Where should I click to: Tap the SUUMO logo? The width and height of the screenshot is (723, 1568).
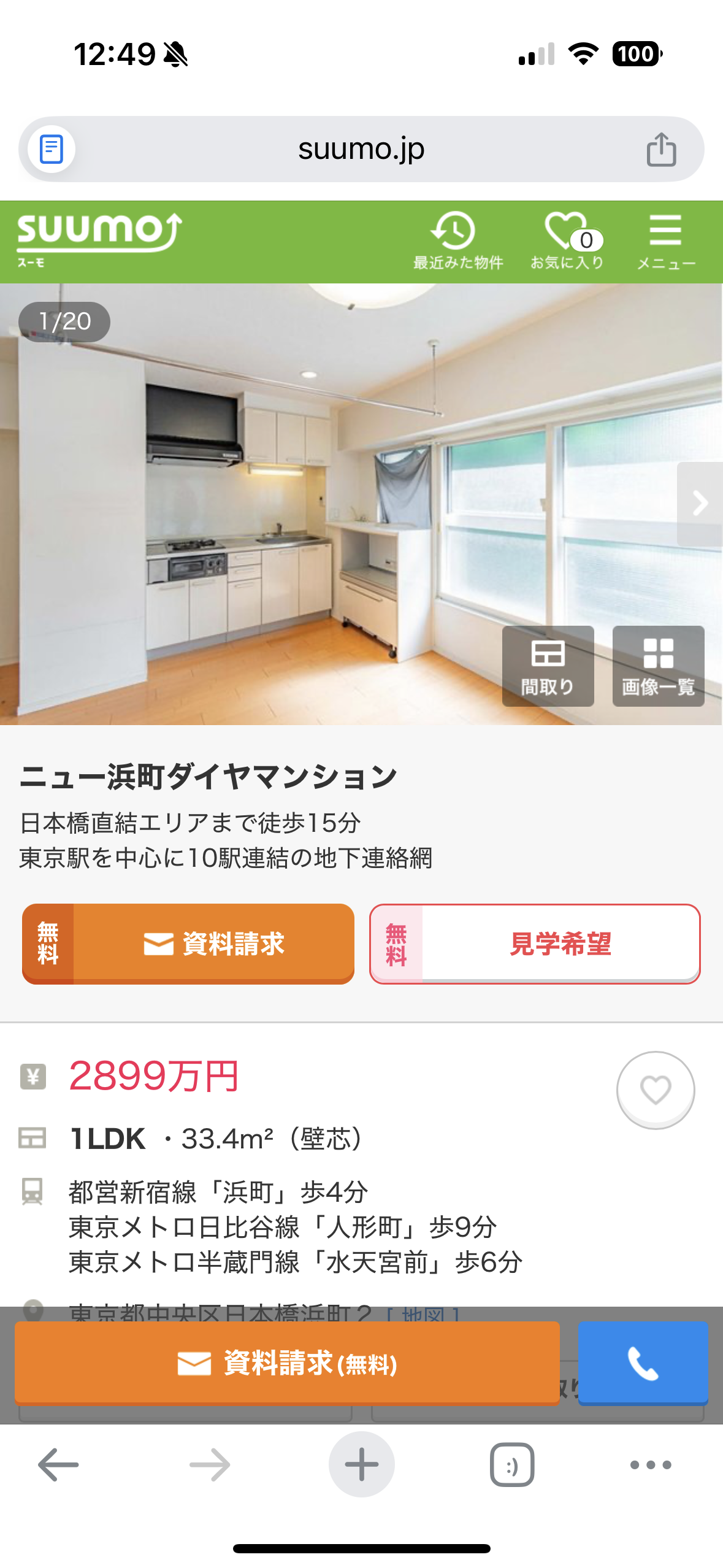[x=97, y=238]
